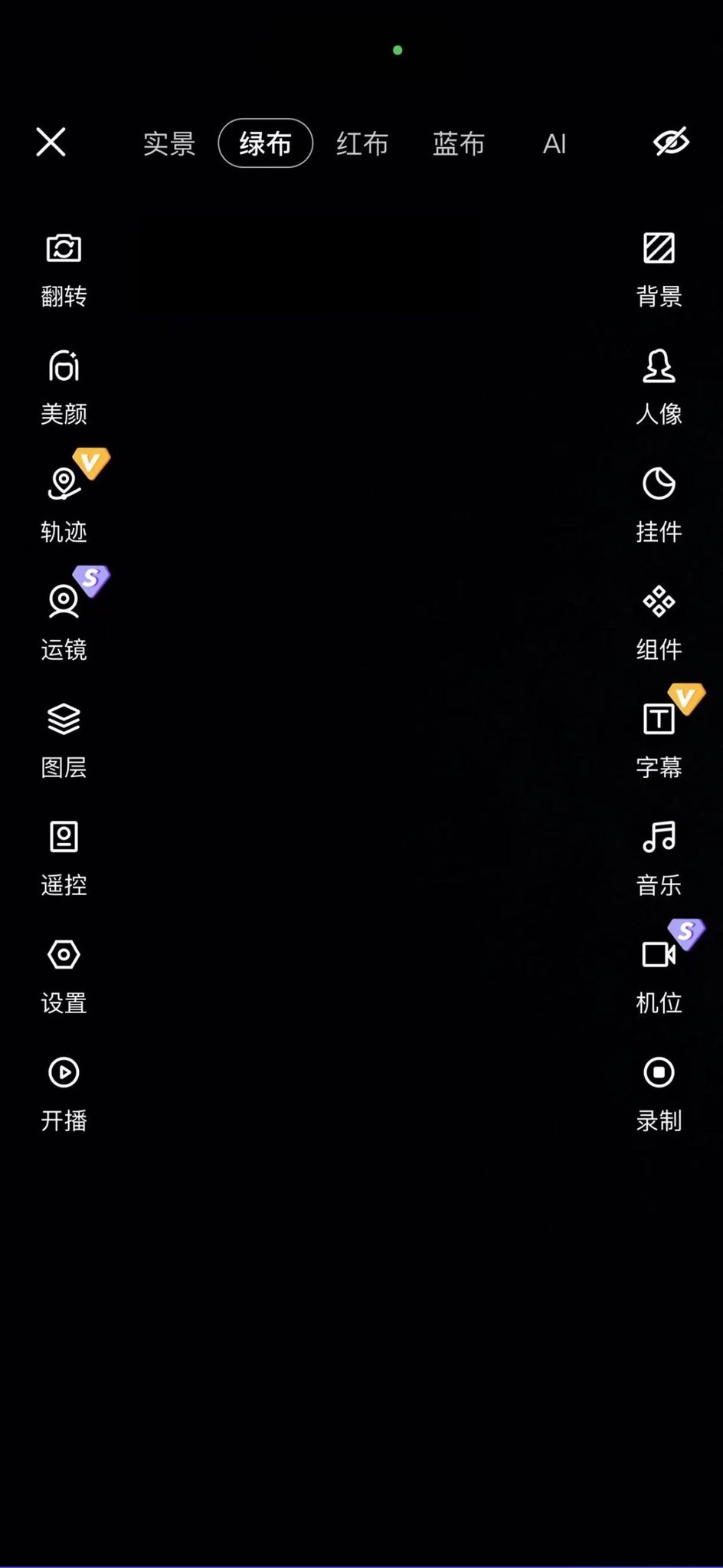Screen dimensions: 723x1568
Task: Open the AI mode tab
Action: point(554,143)
